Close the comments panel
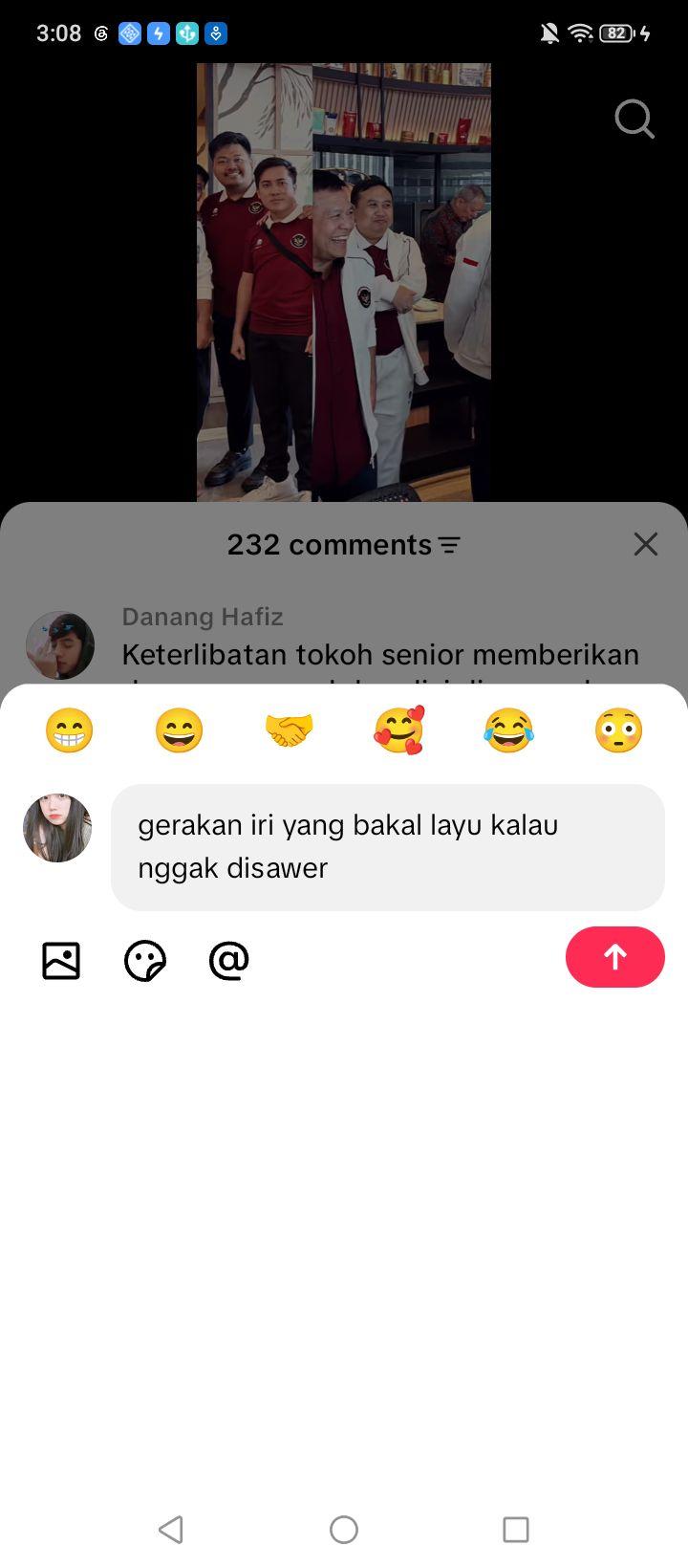The width and height of the screenshot is (688, 1568). (646, 544)
